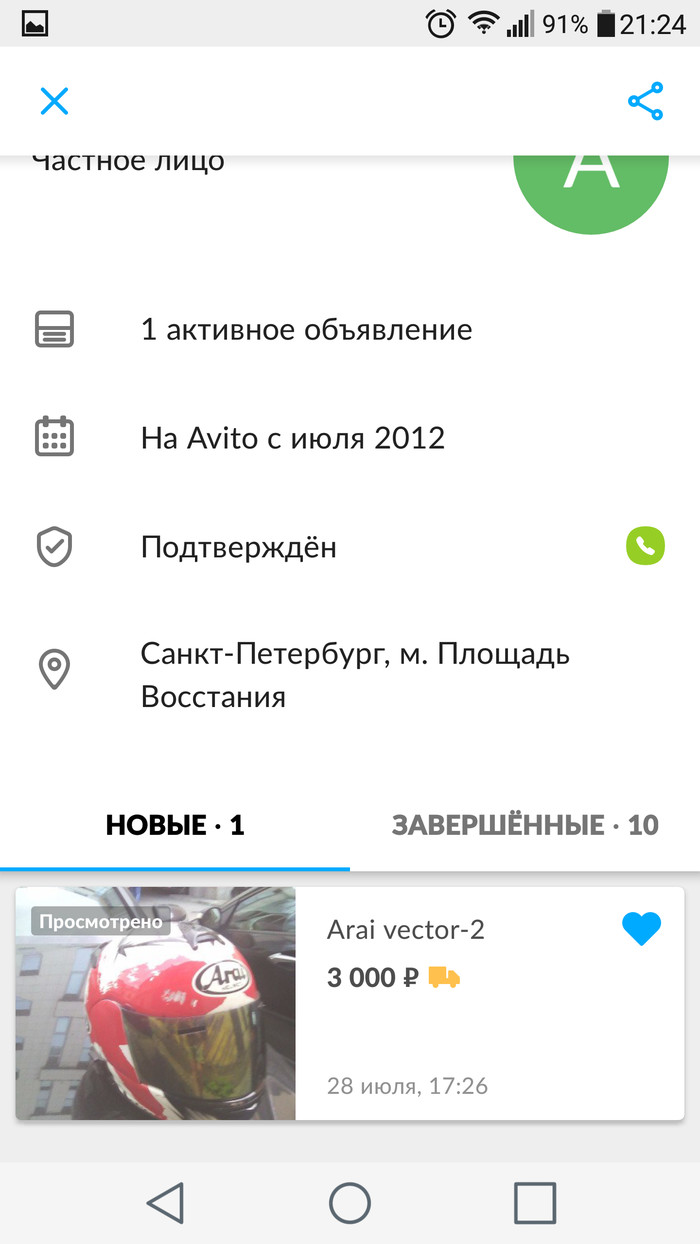The width and height of the screenshot is (700, 1244).
Task: Switch to the ЗАВЕРШЁННЫЕ tab
Action: [525, 826]
